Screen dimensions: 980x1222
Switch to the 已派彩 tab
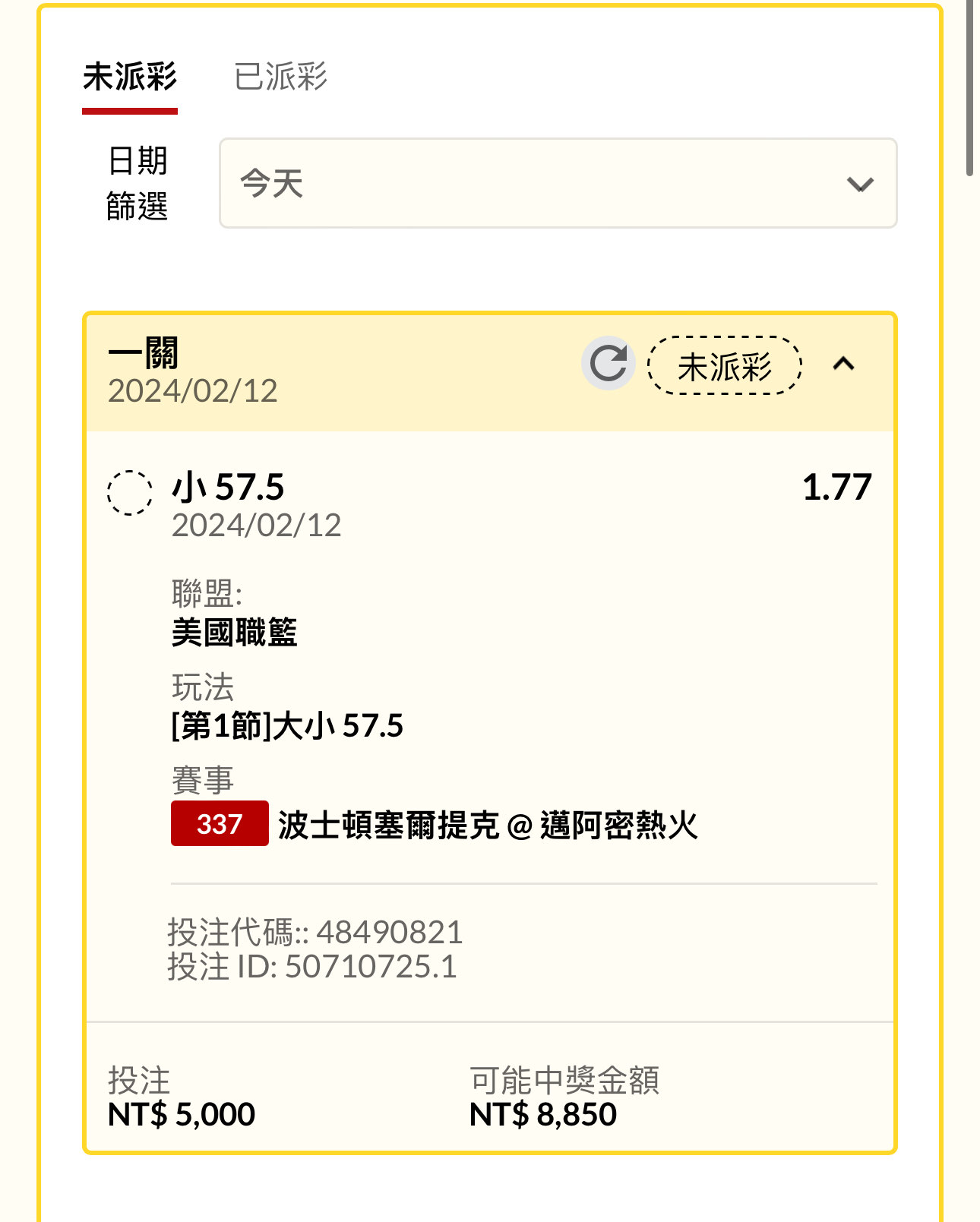pos(280,77)
